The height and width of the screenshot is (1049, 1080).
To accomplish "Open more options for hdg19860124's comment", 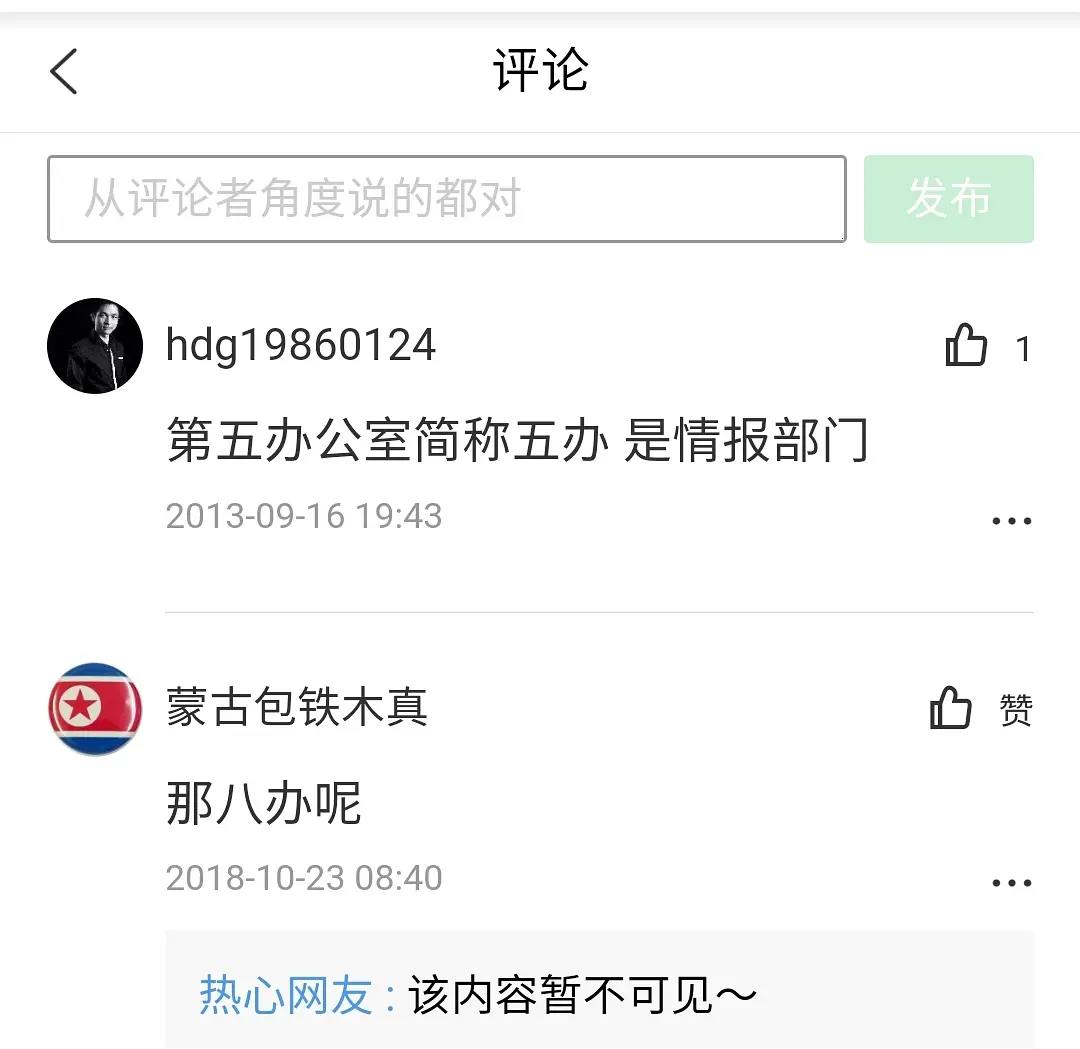I will (1011, 521).
